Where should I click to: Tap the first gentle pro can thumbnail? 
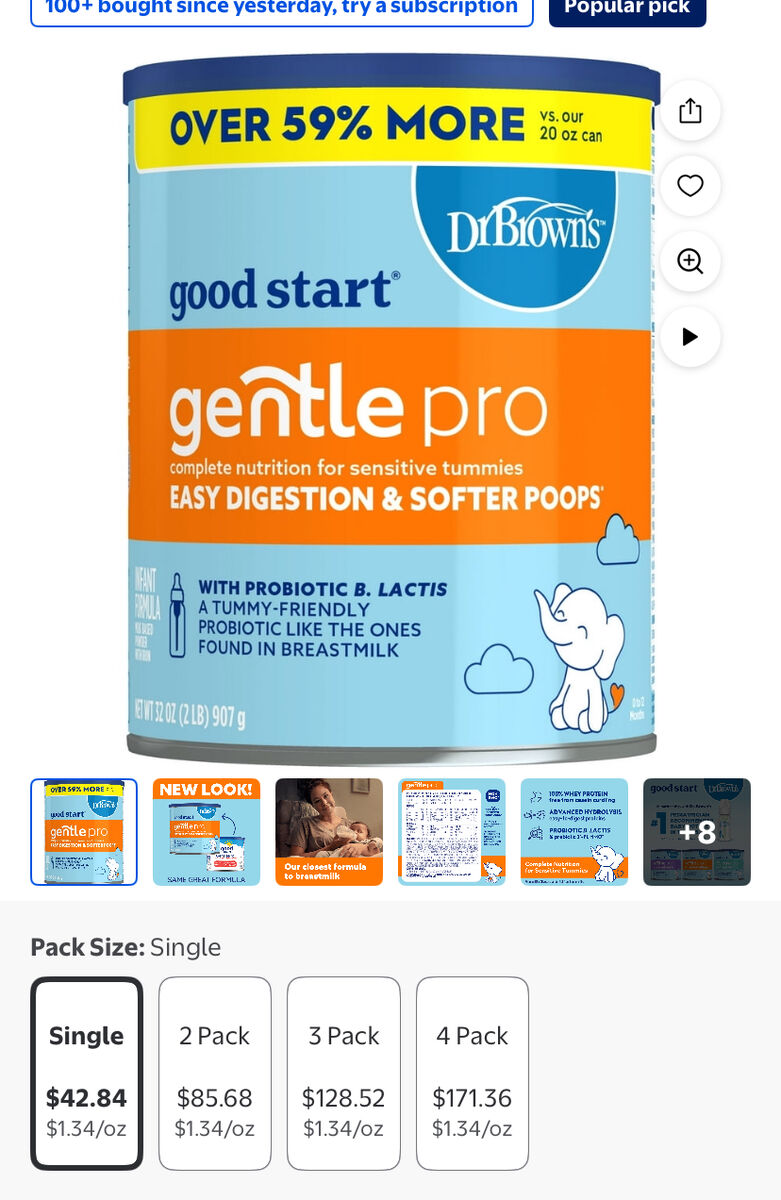(84, 832)
